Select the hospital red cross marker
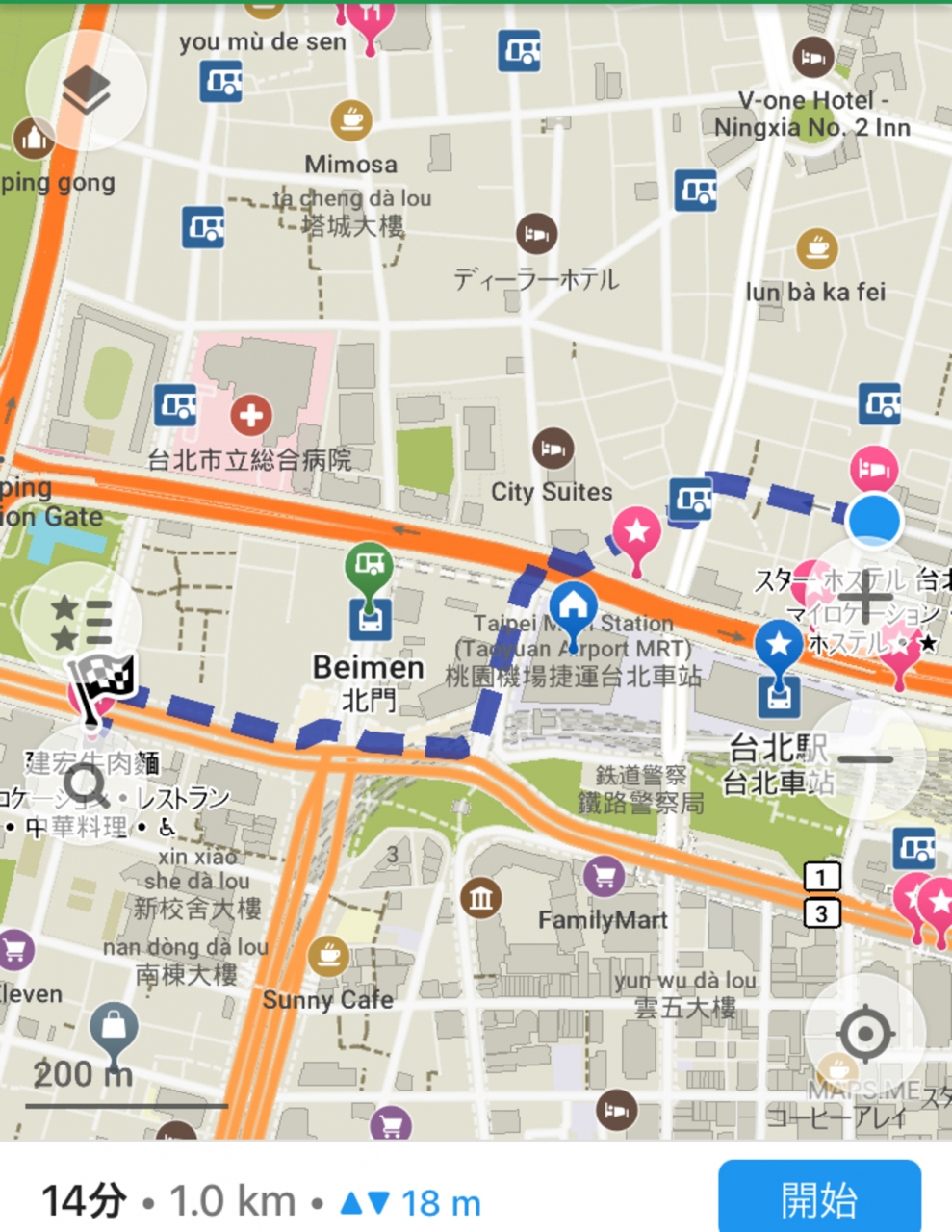This screenshot has width=952, height=1232. 250,416
